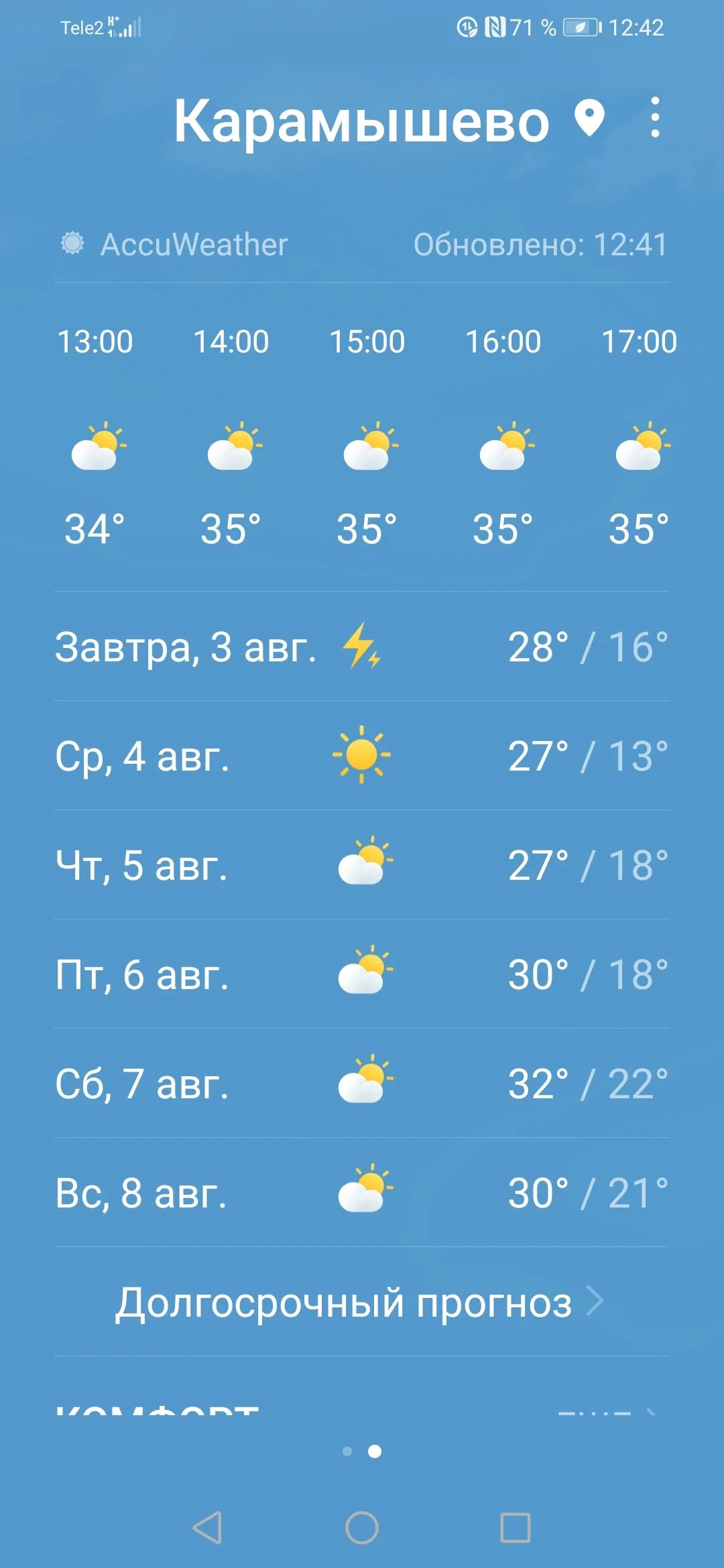Select the sunny icon for Wednesday August 4

pyautogui.click(x=361, y=756)
